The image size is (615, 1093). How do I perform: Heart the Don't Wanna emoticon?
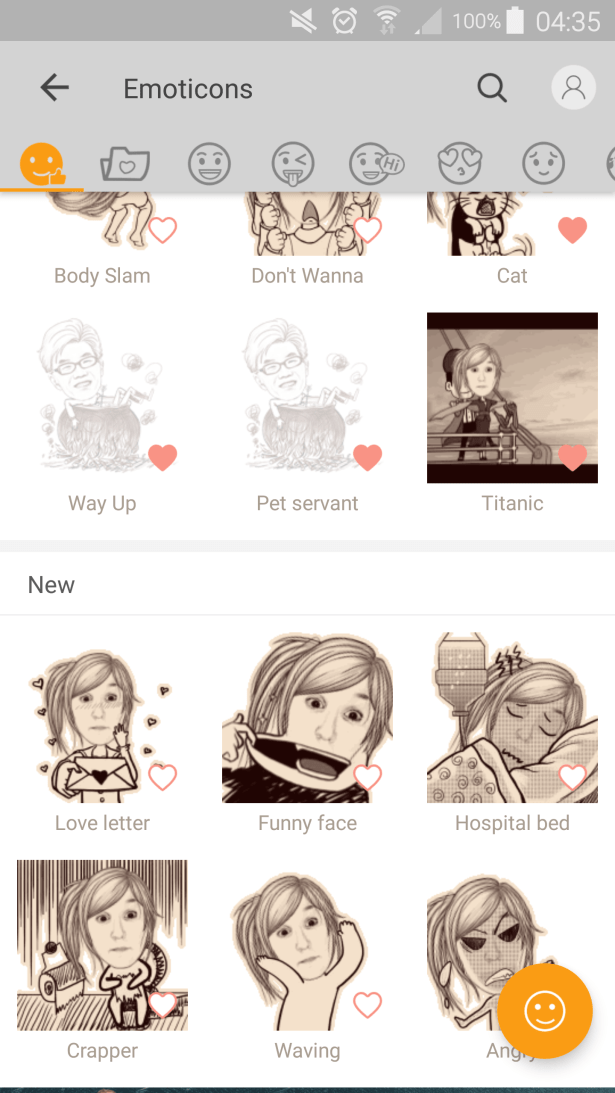368,231
